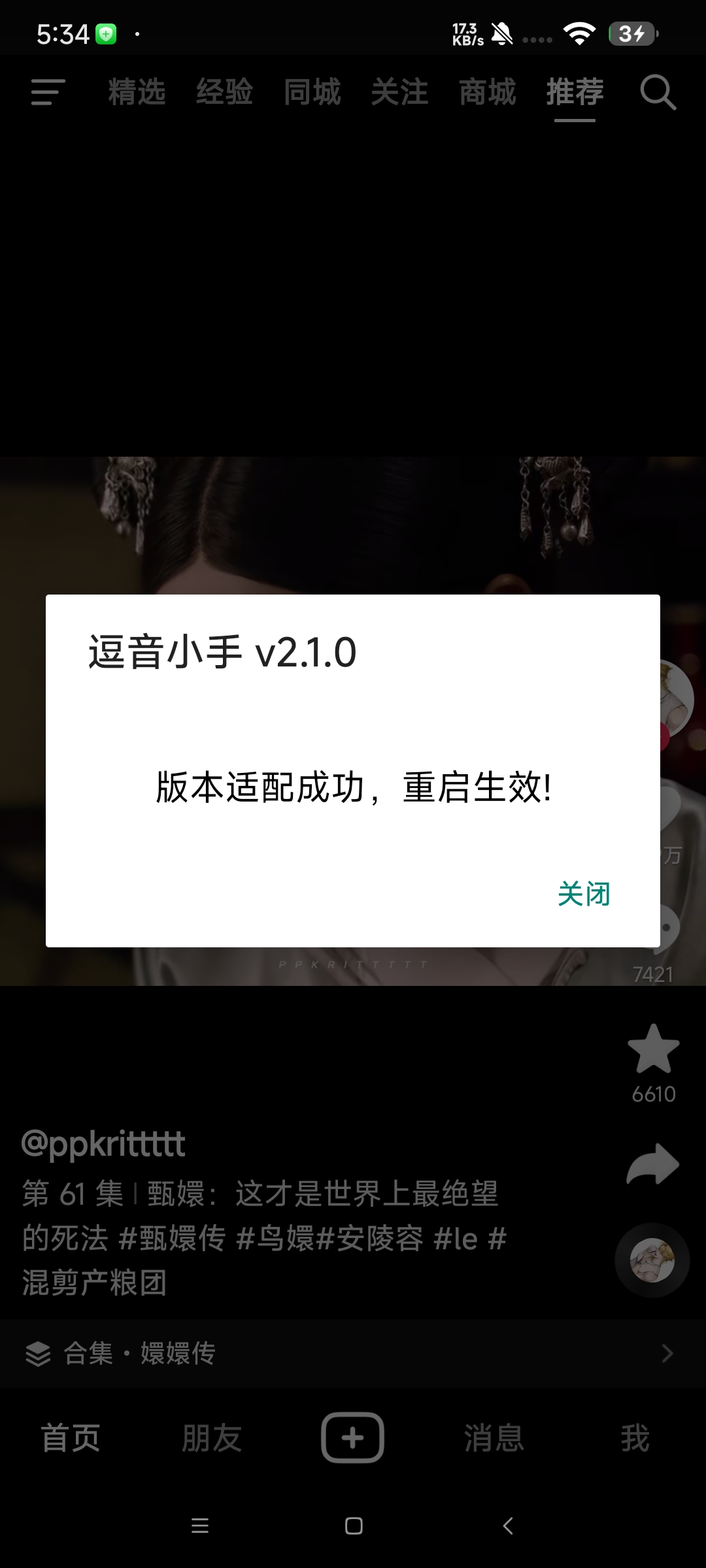
Task: Switch to the 关注 tab
Action: coord(399,92)
